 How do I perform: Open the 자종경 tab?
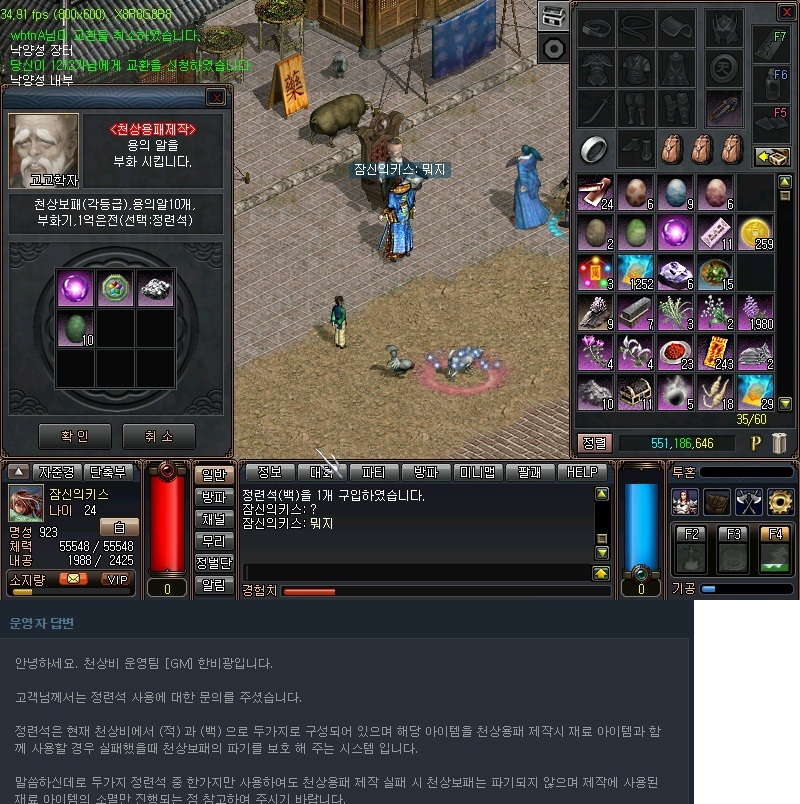(57, 472)
